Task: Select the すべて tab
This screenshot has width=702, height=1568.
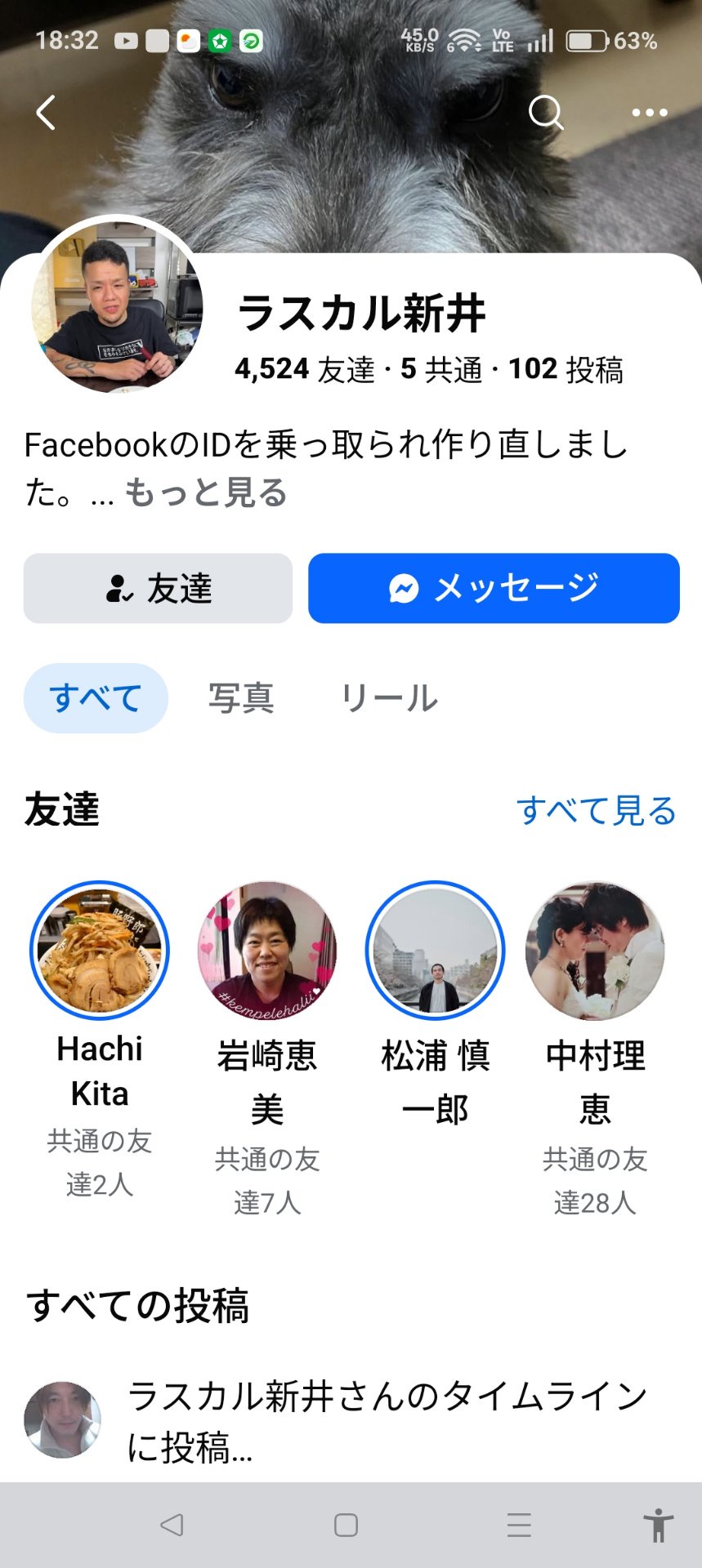Action: (96, 698)
